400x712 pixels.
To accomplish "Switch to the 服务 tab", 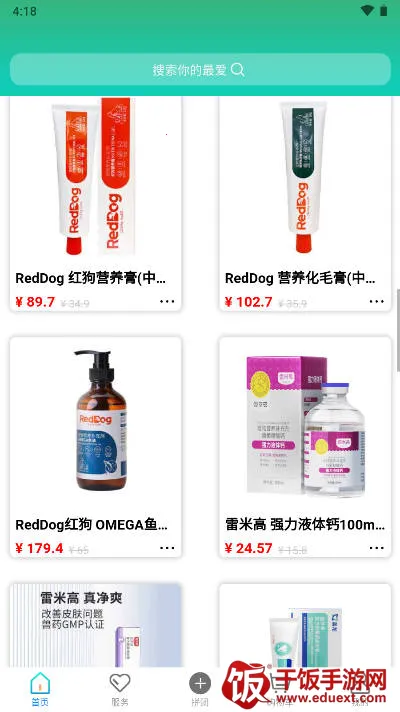I will (120, 689).
